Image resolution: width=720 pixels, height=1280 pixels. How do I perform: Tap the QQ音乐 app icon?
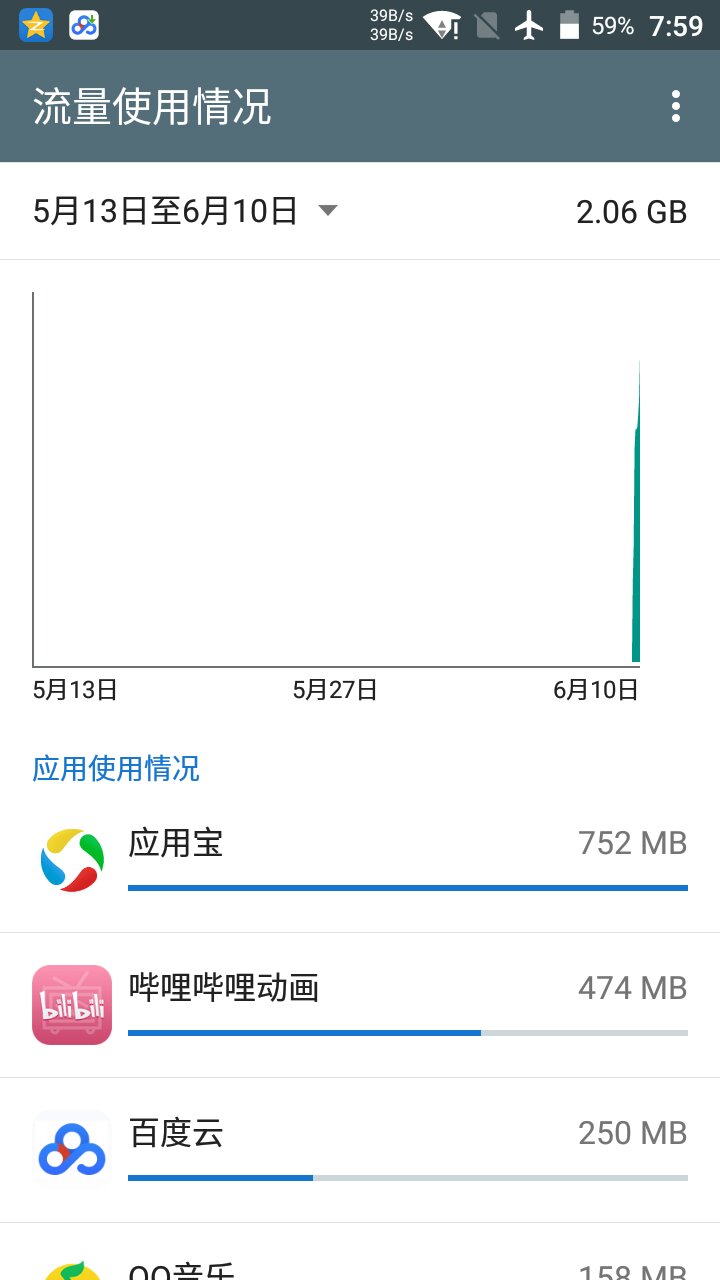coord(70,1270)
